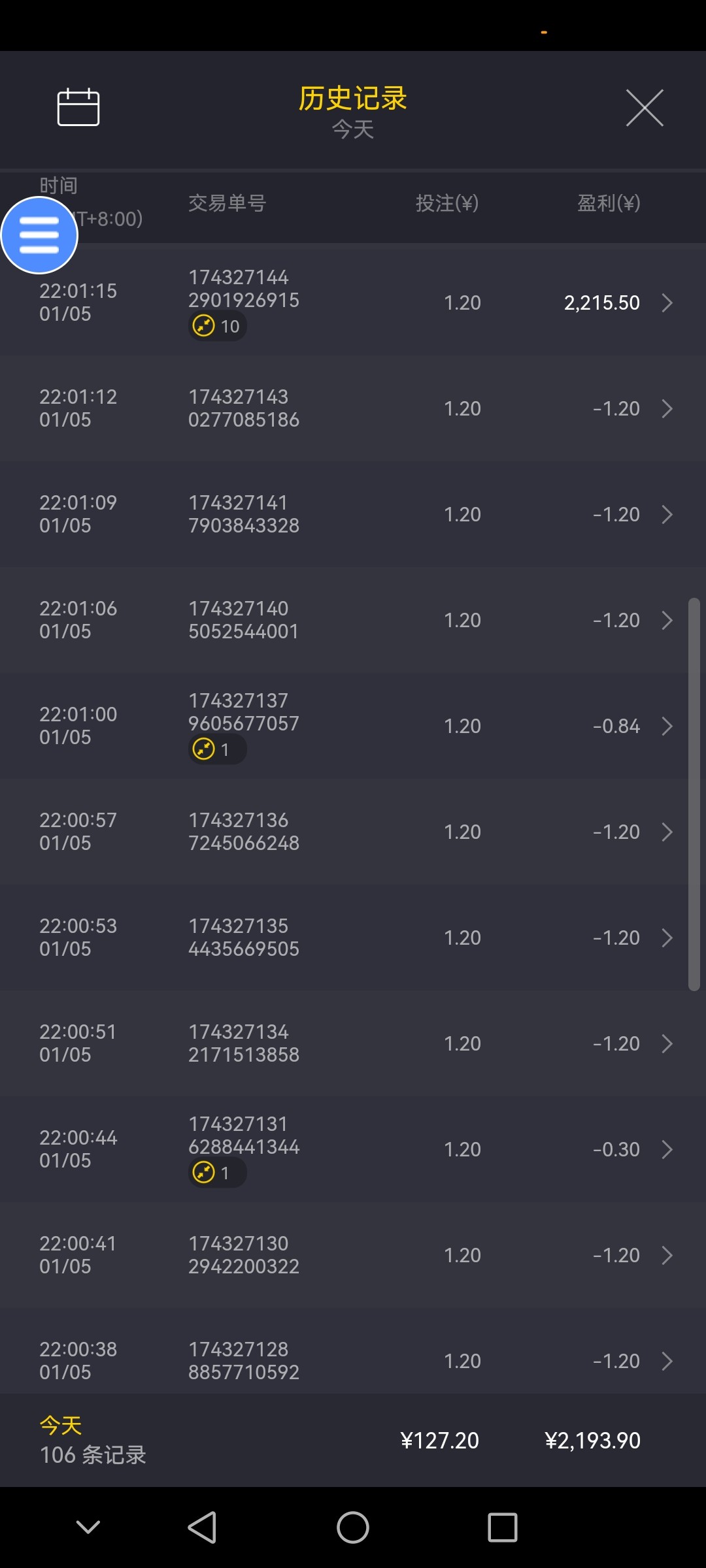Tap the 今天 label under the title
706x1568 pixels.
point(353,130)
